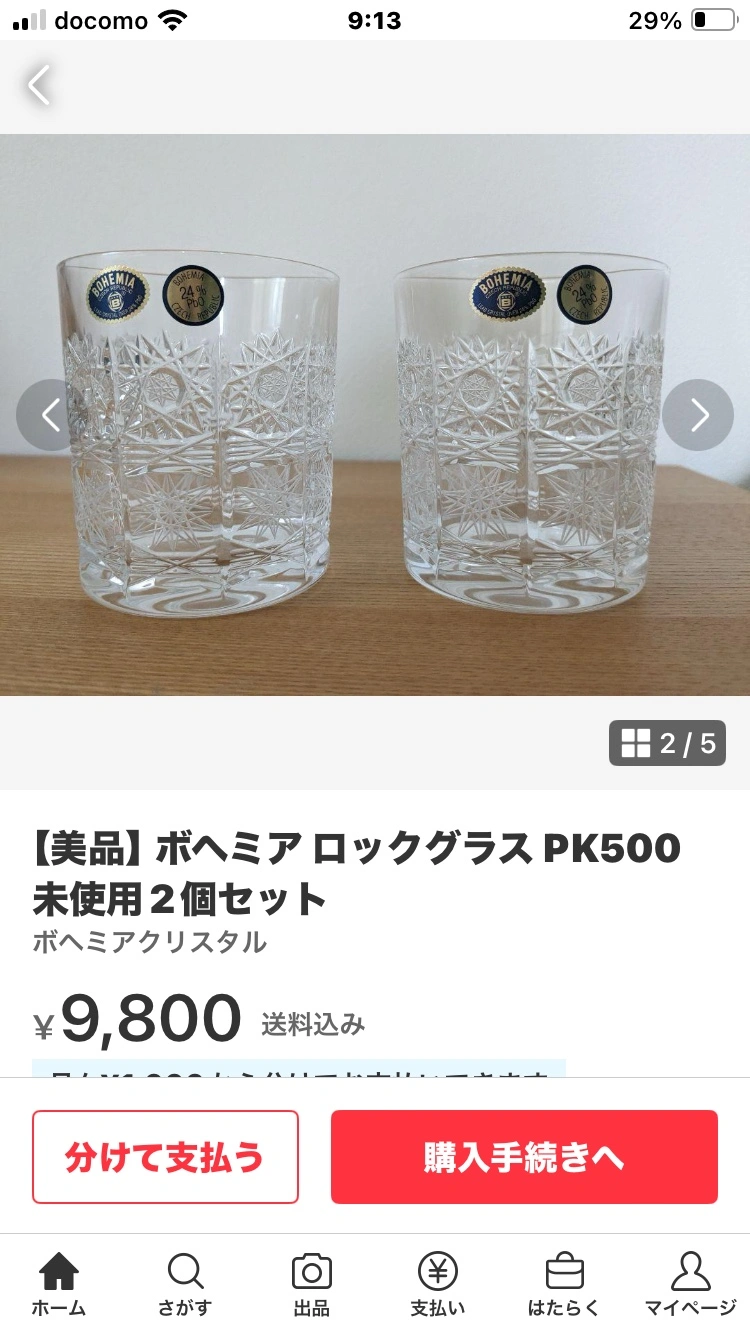Viewport: 750px width, 1334px height.
Task: Switch to the ホーム tab
Action: point(58,1284)
